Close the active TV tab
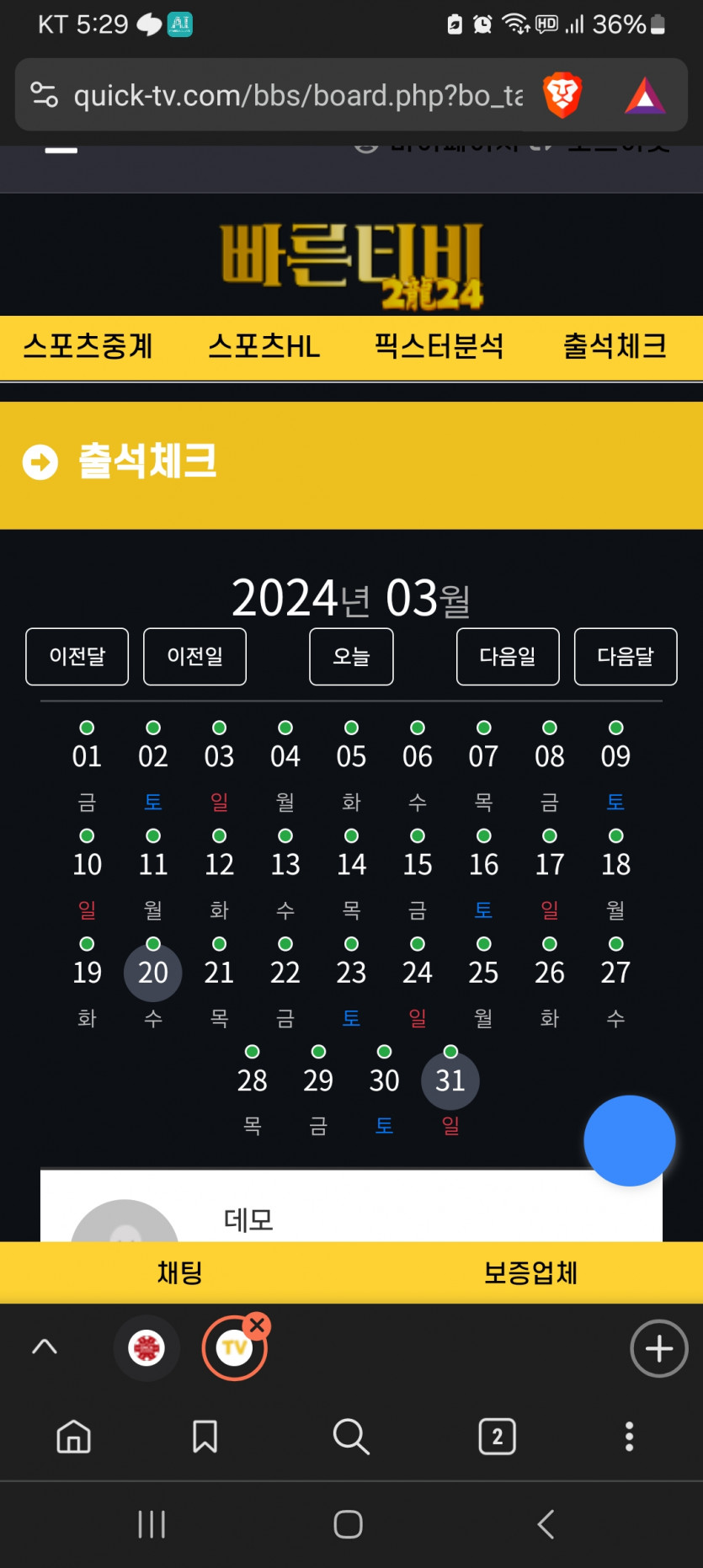703x1568 pixels. click(258, 1325)
